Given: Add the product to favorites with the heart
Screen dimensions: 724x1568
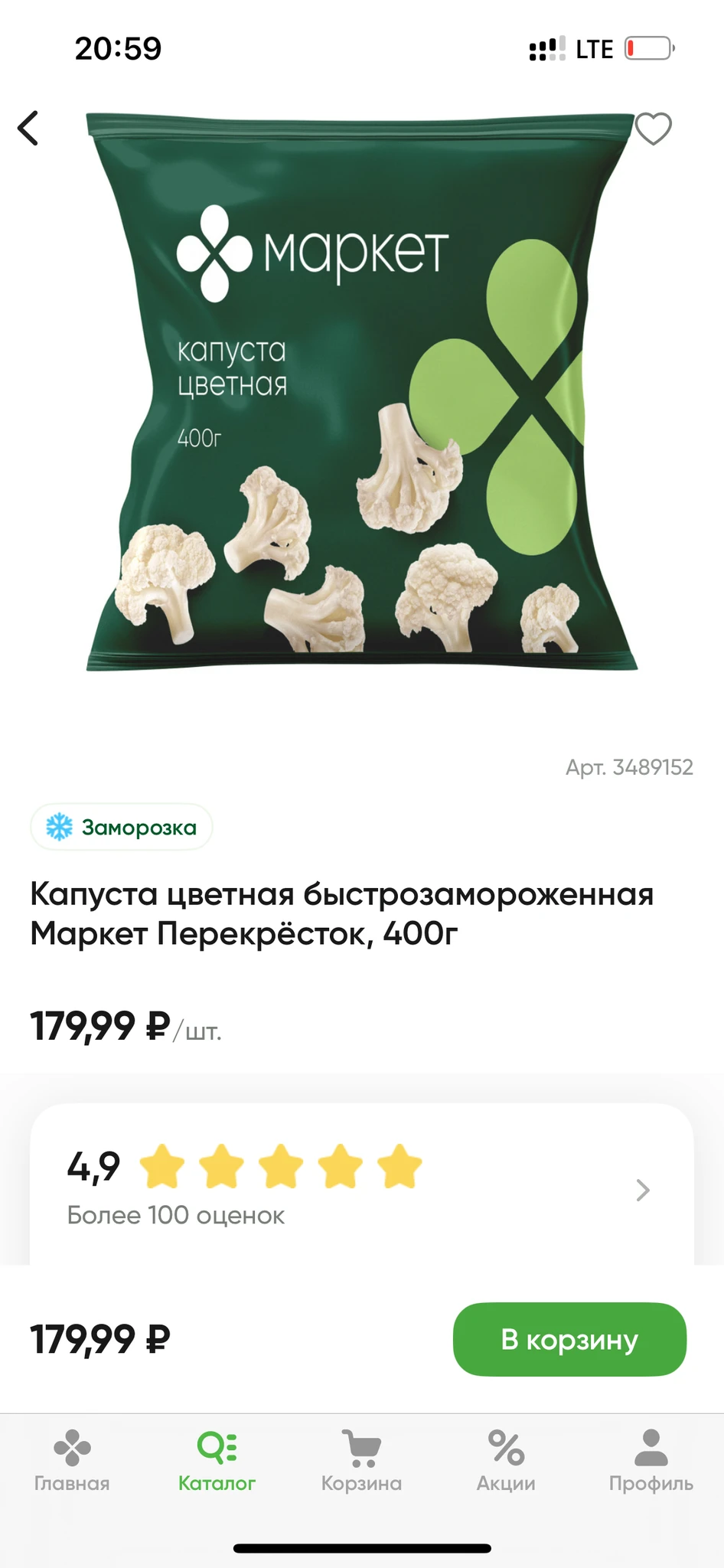Looking at the screenshot, I should click(x=653, y=129).
